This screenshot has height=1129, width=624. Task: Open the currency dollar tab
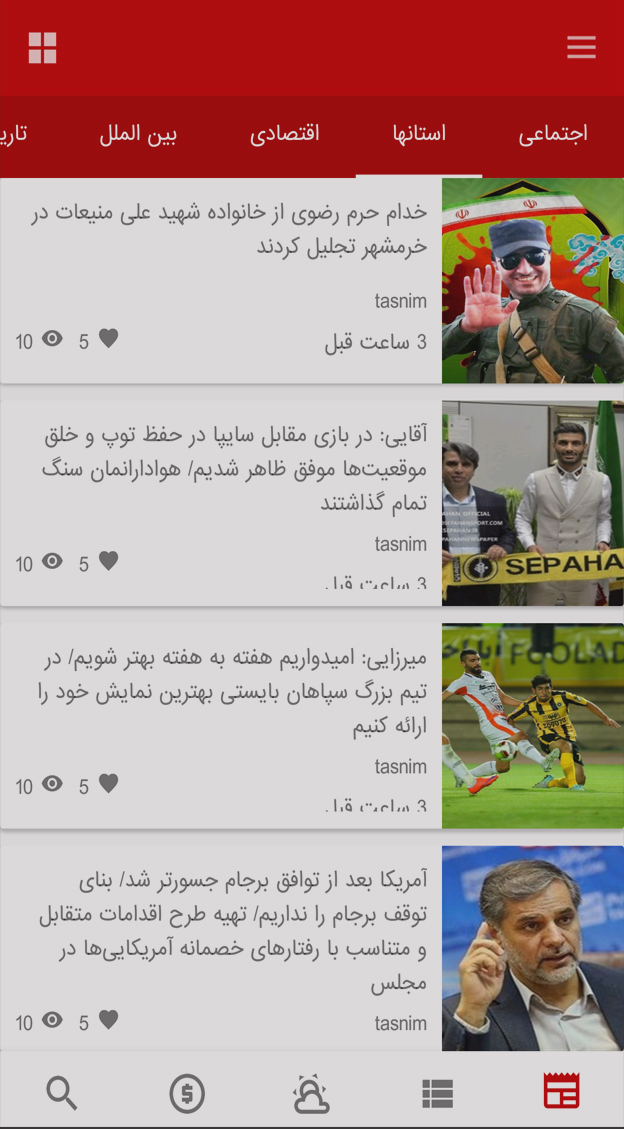[187, 1094]
